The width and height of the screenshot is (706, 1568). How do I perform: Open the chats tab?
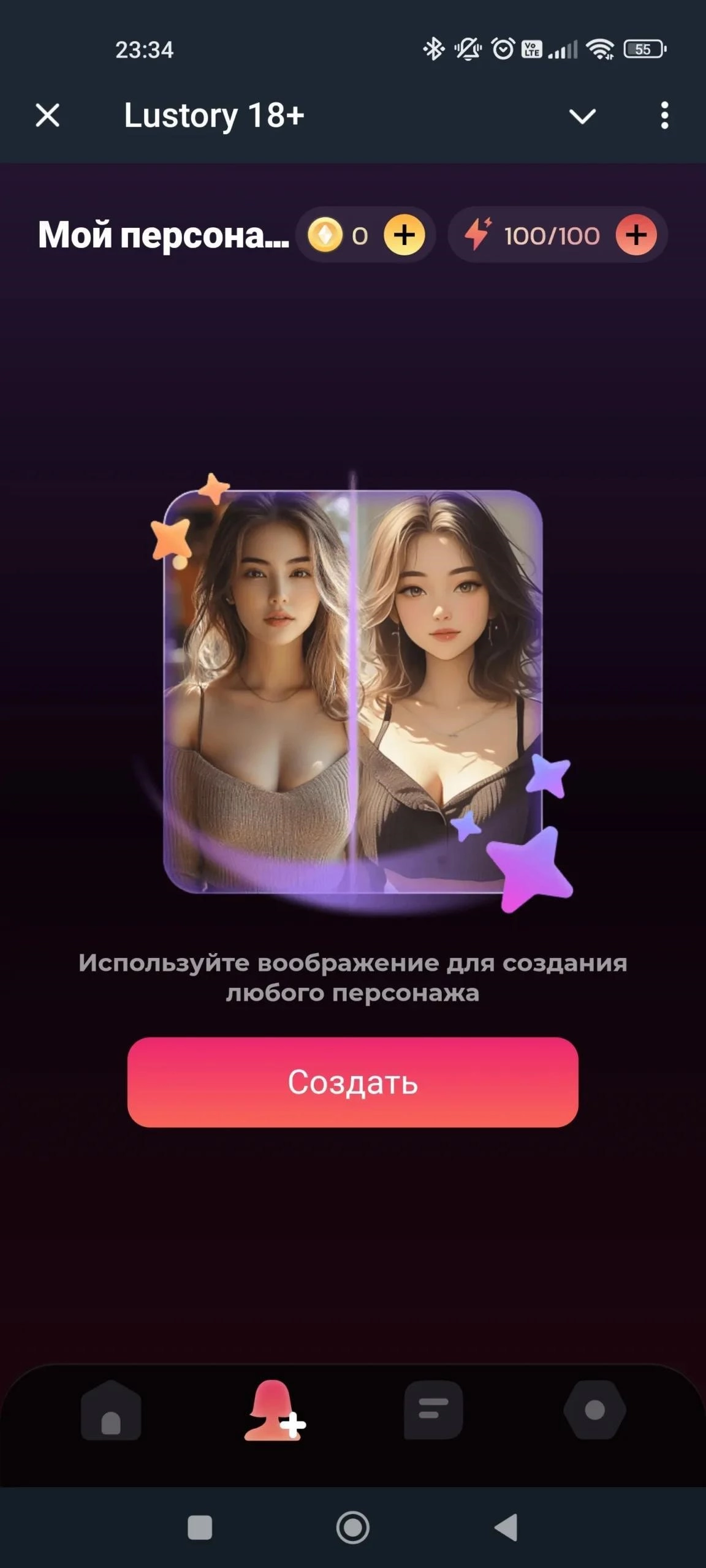[433, 1410]
